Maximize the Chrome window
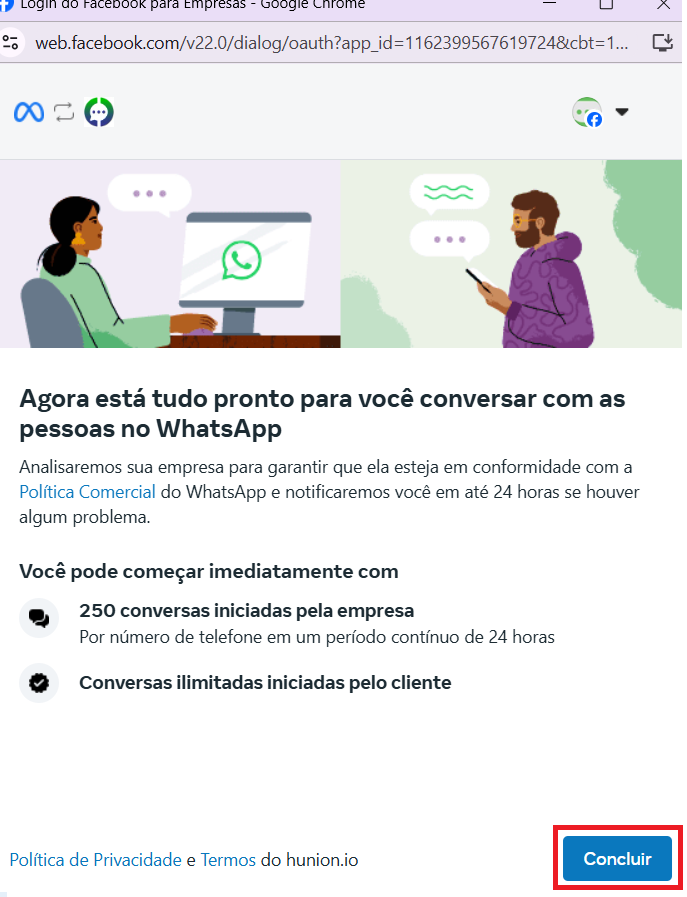 [606, 5]
